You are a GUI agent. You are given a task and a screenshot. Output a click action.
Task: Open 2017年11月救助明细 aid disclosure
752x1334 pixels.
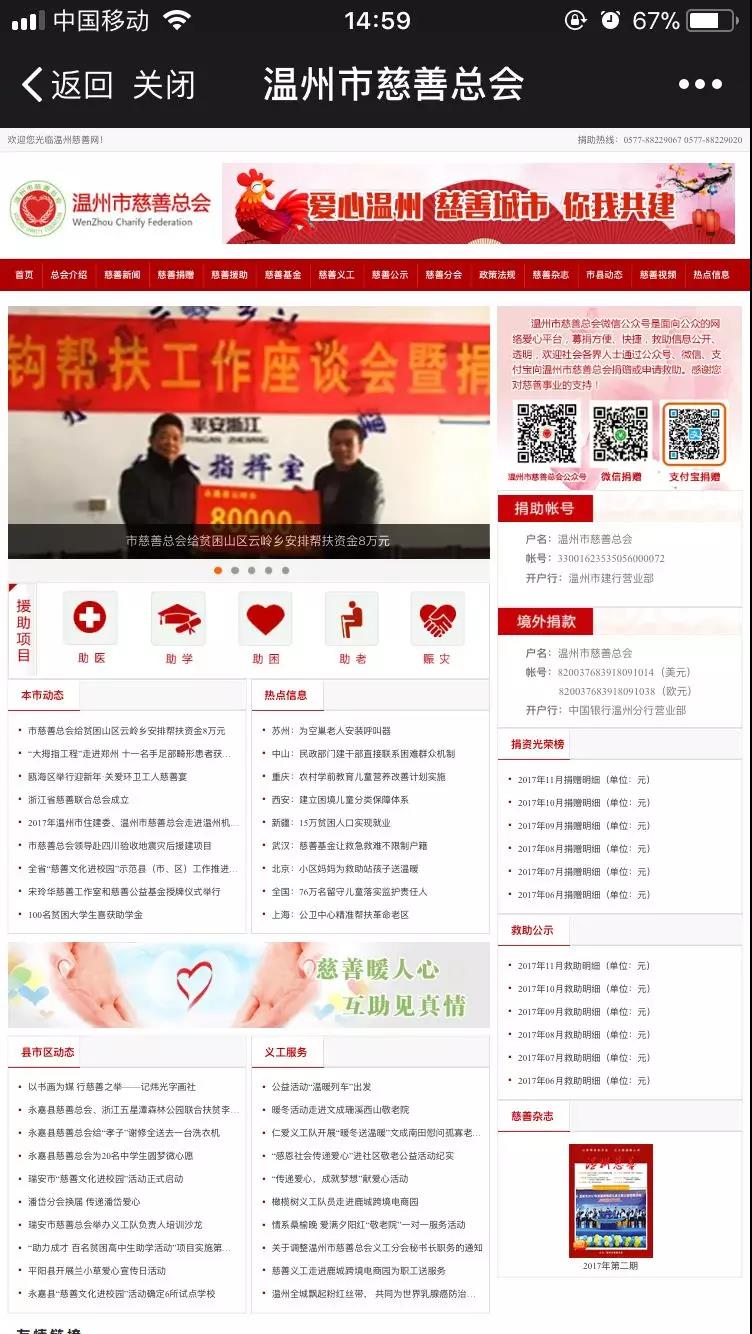(583, 966)
